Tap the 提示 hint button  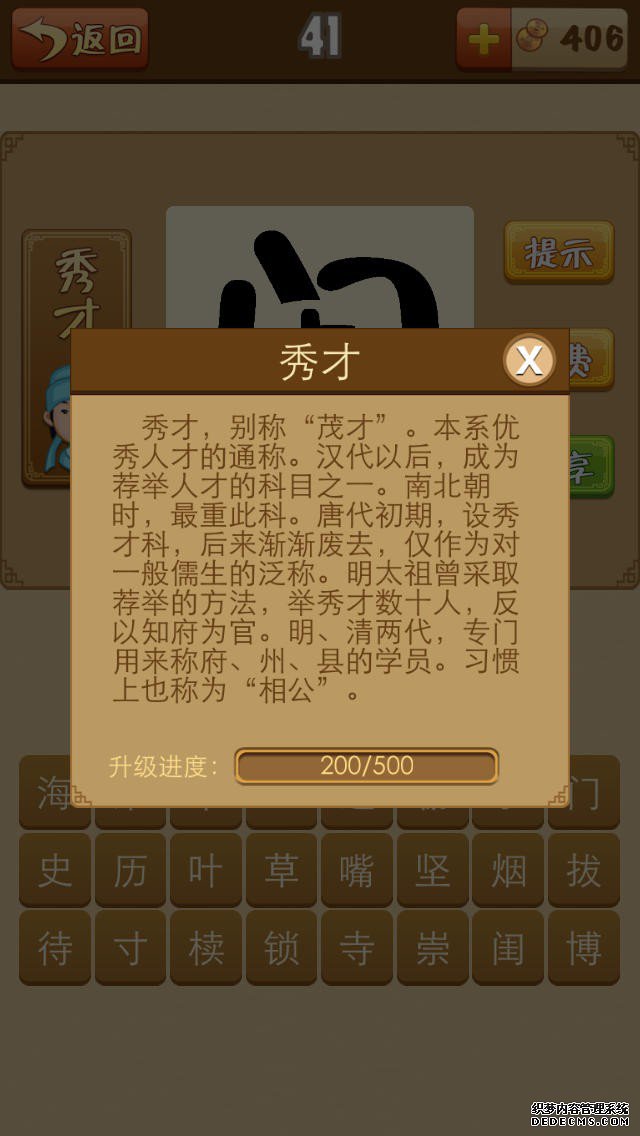[558, 252]
